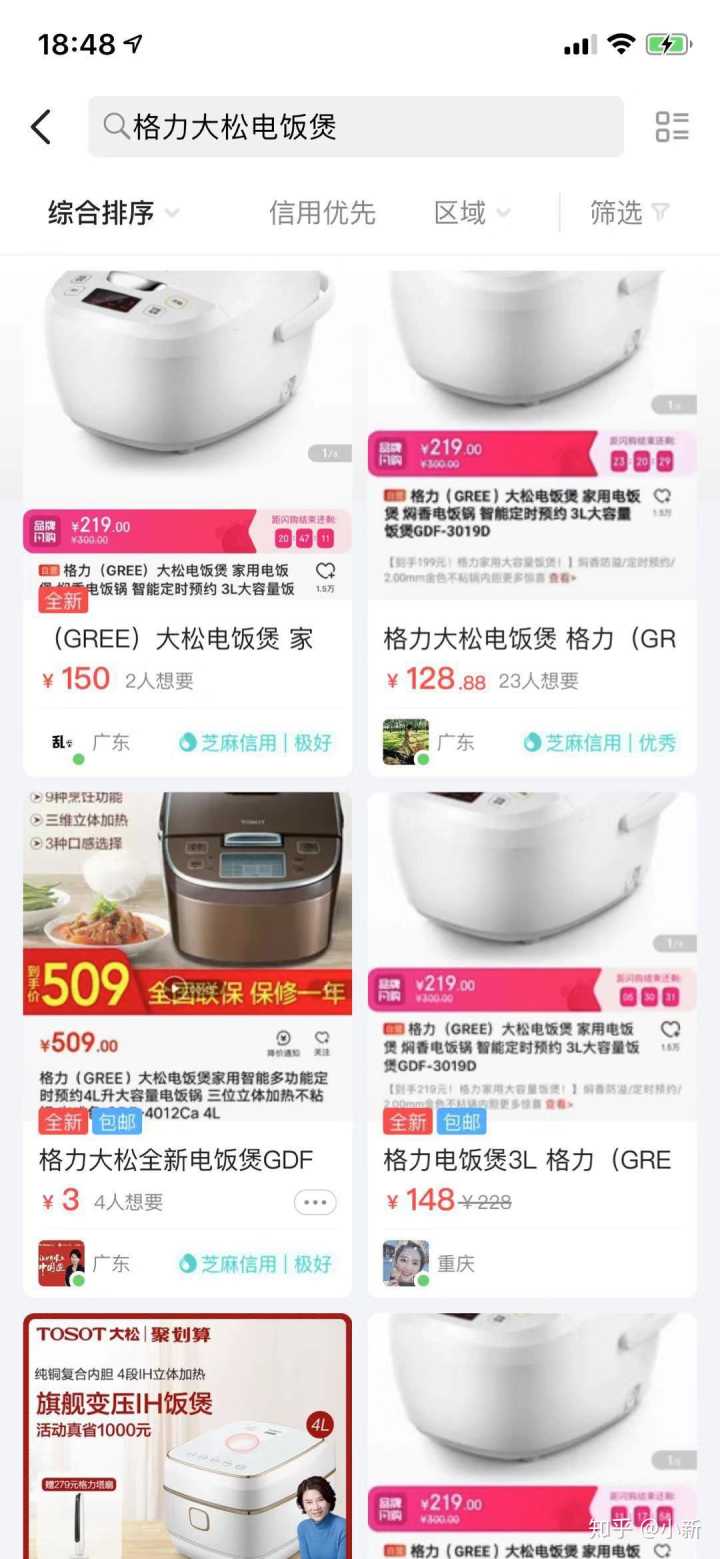Switch the results layout view
Image resolution: width=720 pixels, height=1559 pixels.
coord(672,127)
